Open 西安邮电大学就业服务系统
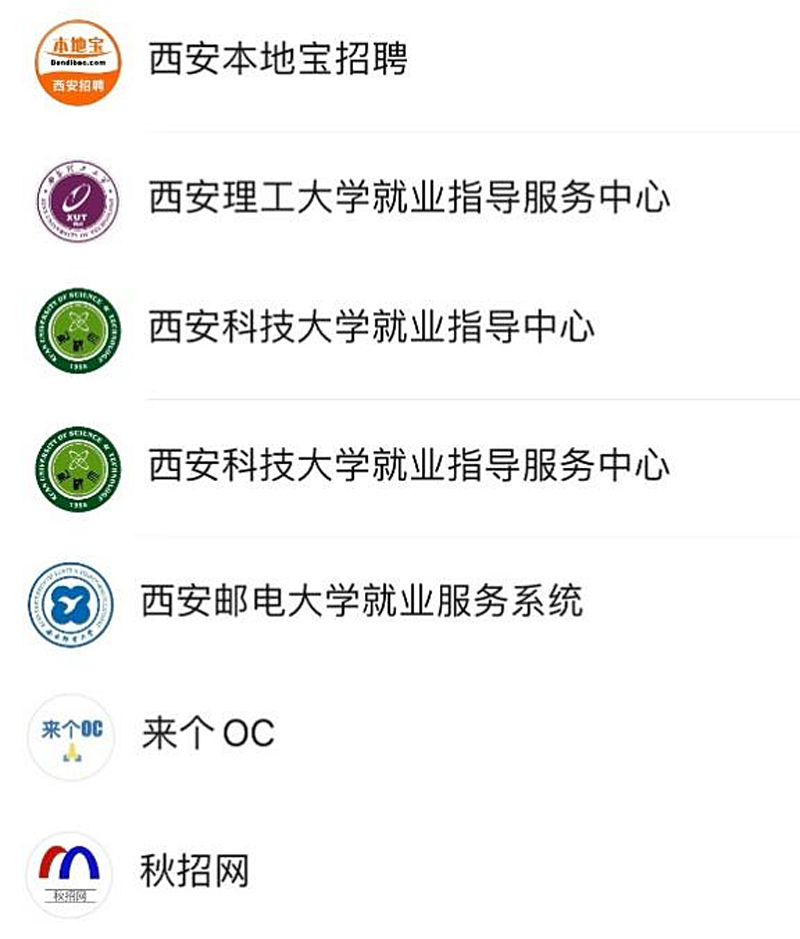 [x=361, y=601]
